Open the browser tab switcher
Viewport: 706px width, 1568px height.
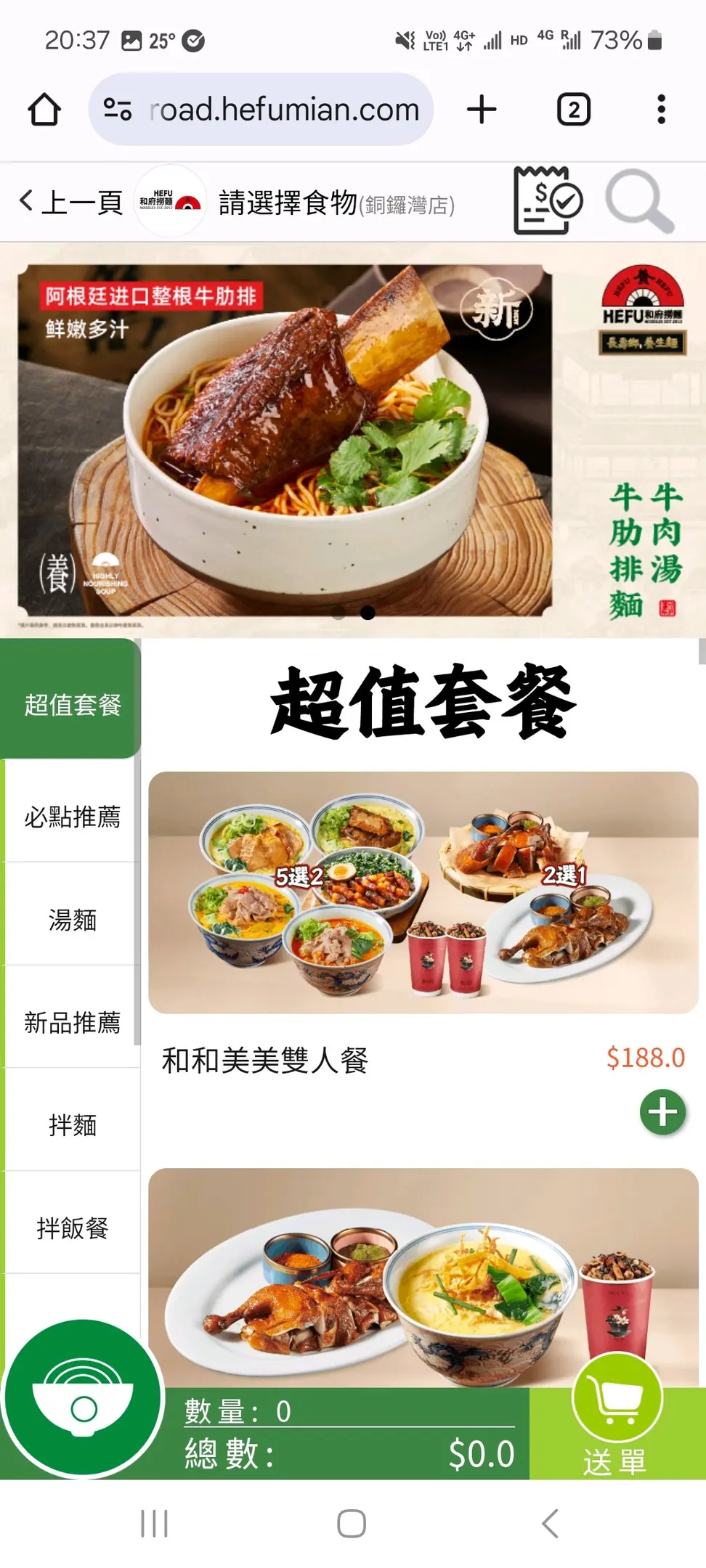573,110
